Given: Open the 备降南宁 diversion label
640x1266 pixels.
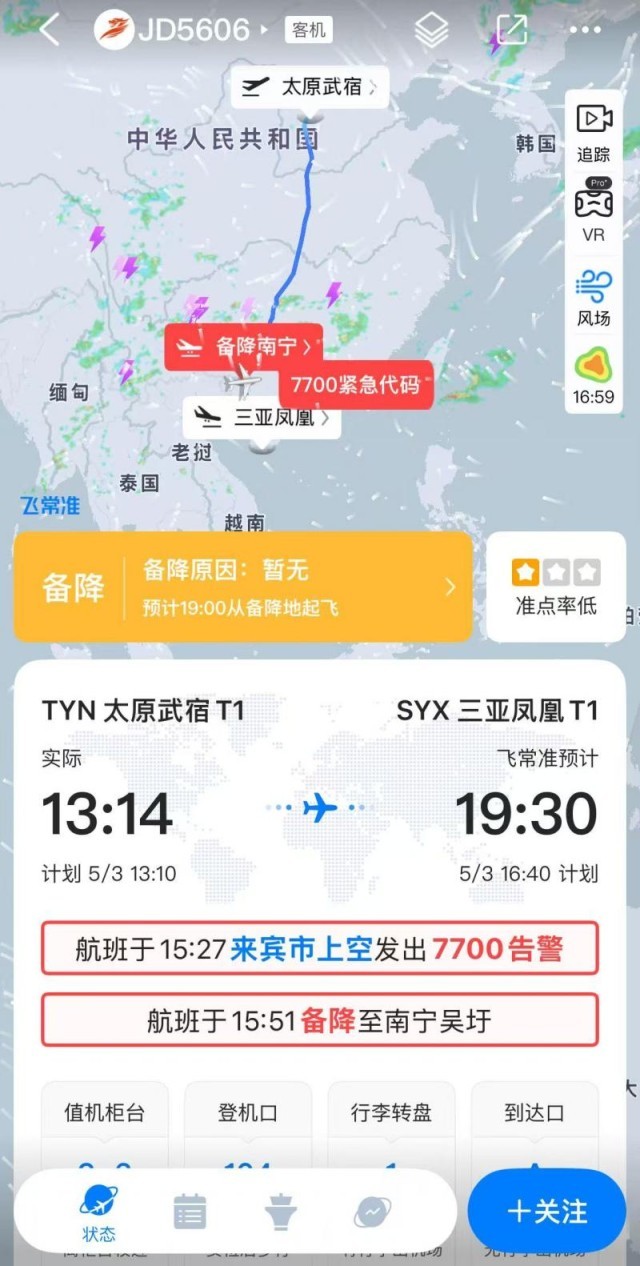Looking at the screenshot, I should pos(244,347).
